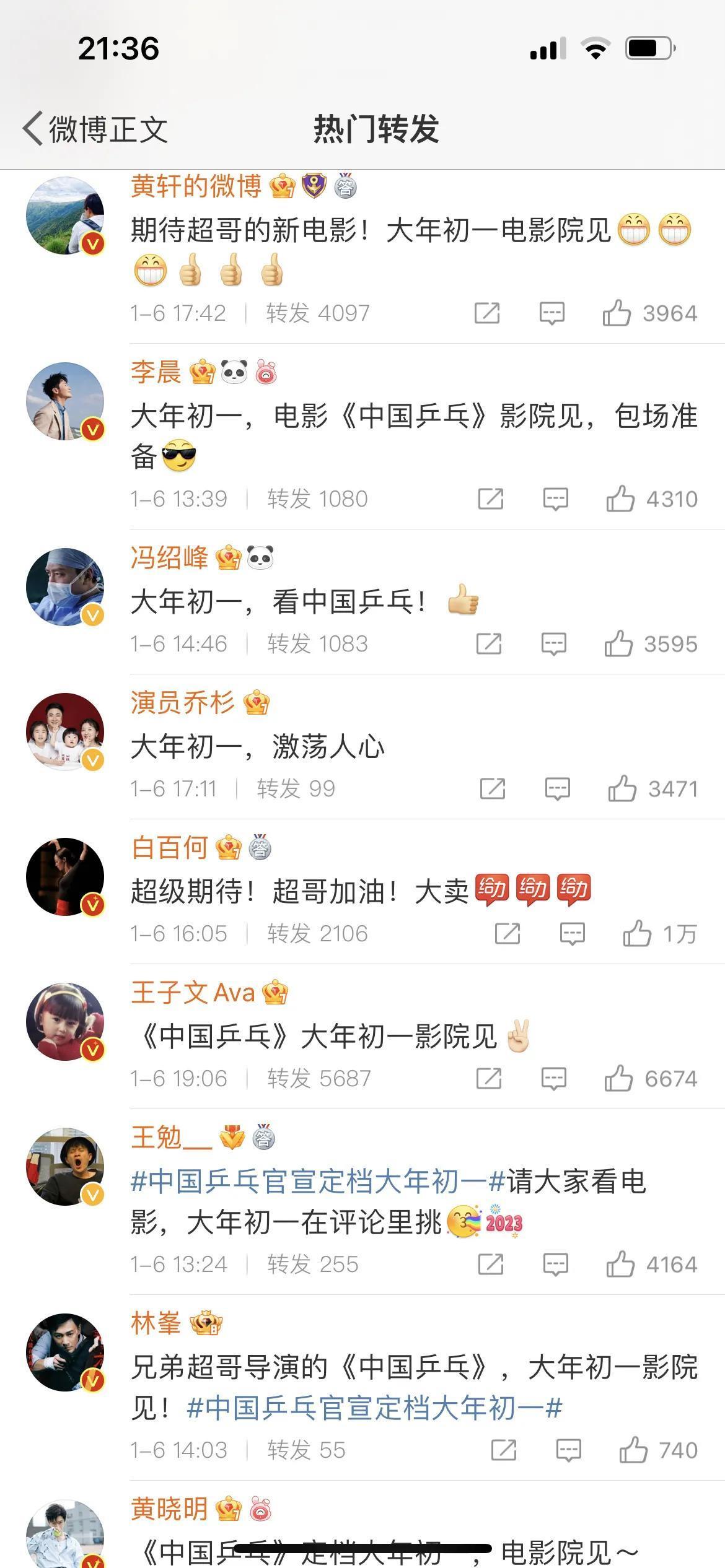
Task: Comment on 王子文Ava's repost
Action: [x=553, y=1079]
